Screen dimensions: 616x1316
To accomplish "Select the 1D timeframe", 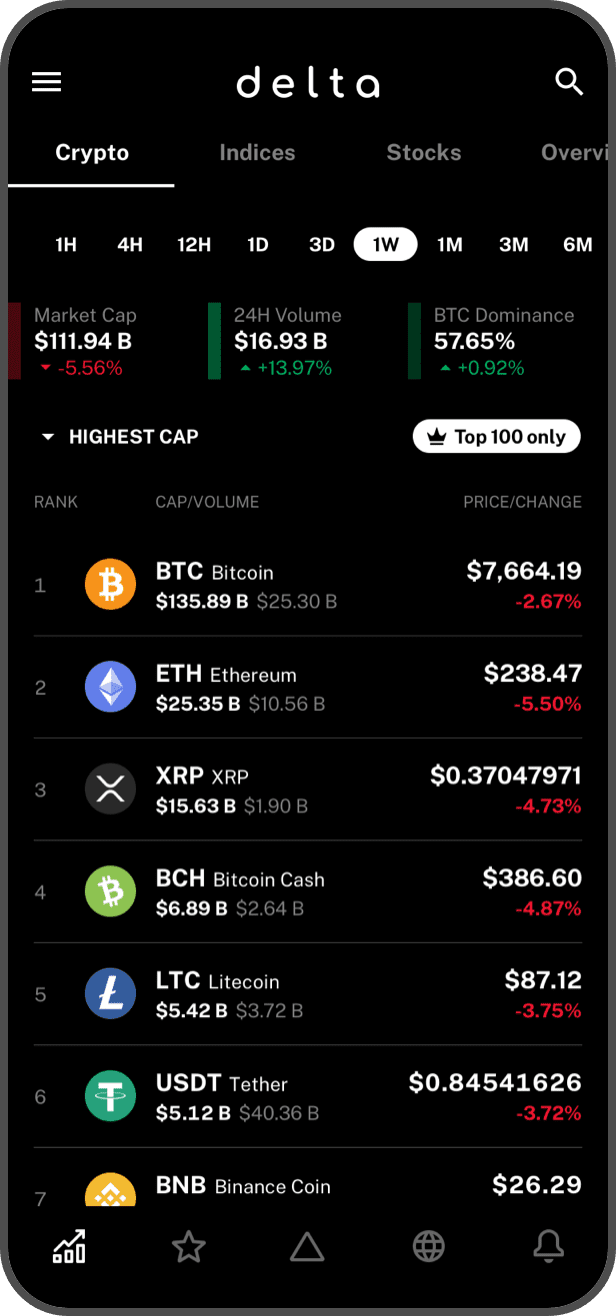I will click(x=258, y=245).
